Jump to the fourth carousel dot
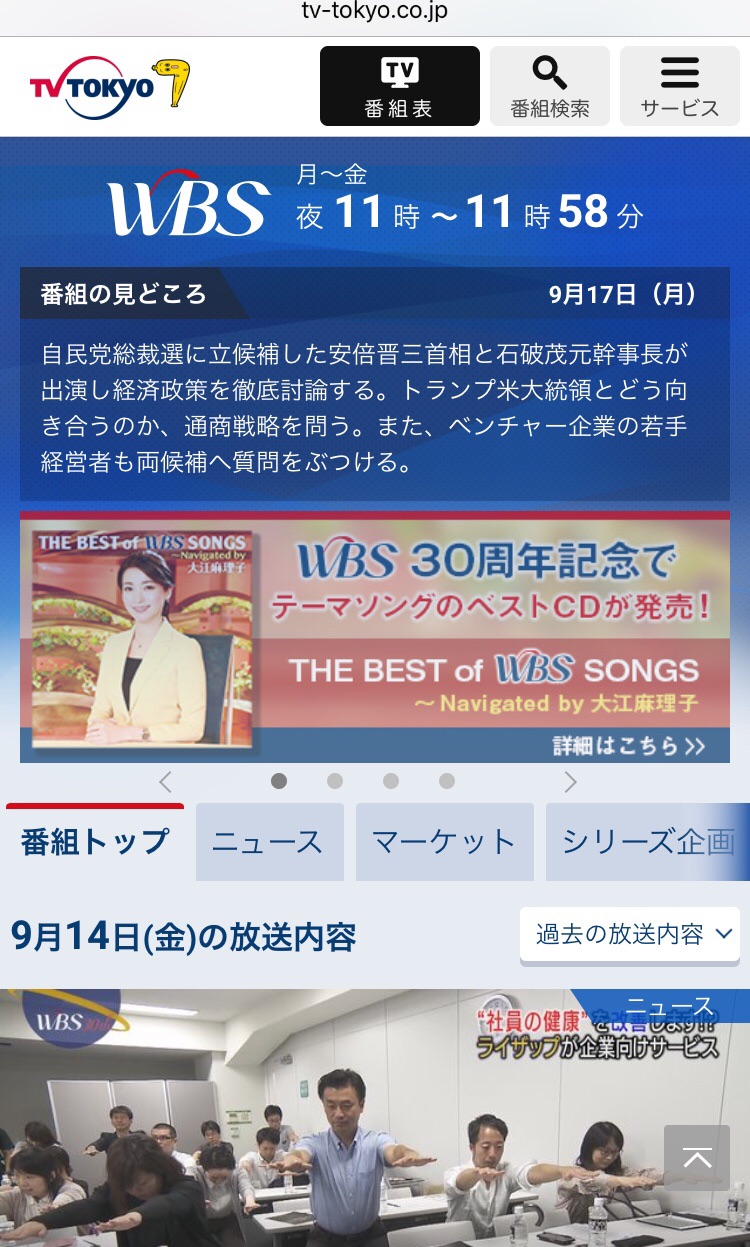Screen dimensions: 750x1247 tap(447, 781)
